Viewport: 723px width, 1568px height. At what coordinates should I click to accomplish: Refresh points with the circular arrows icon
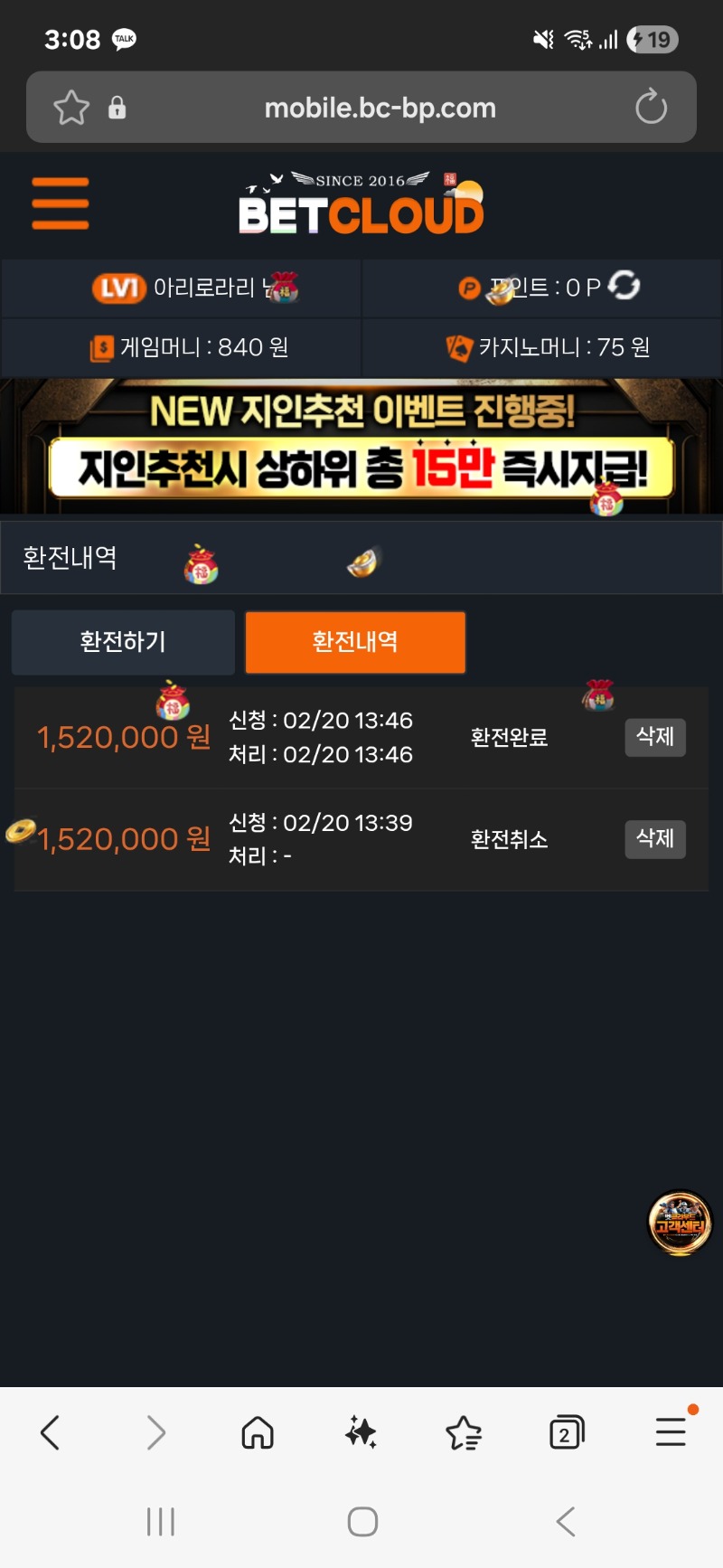click(623, 288)
